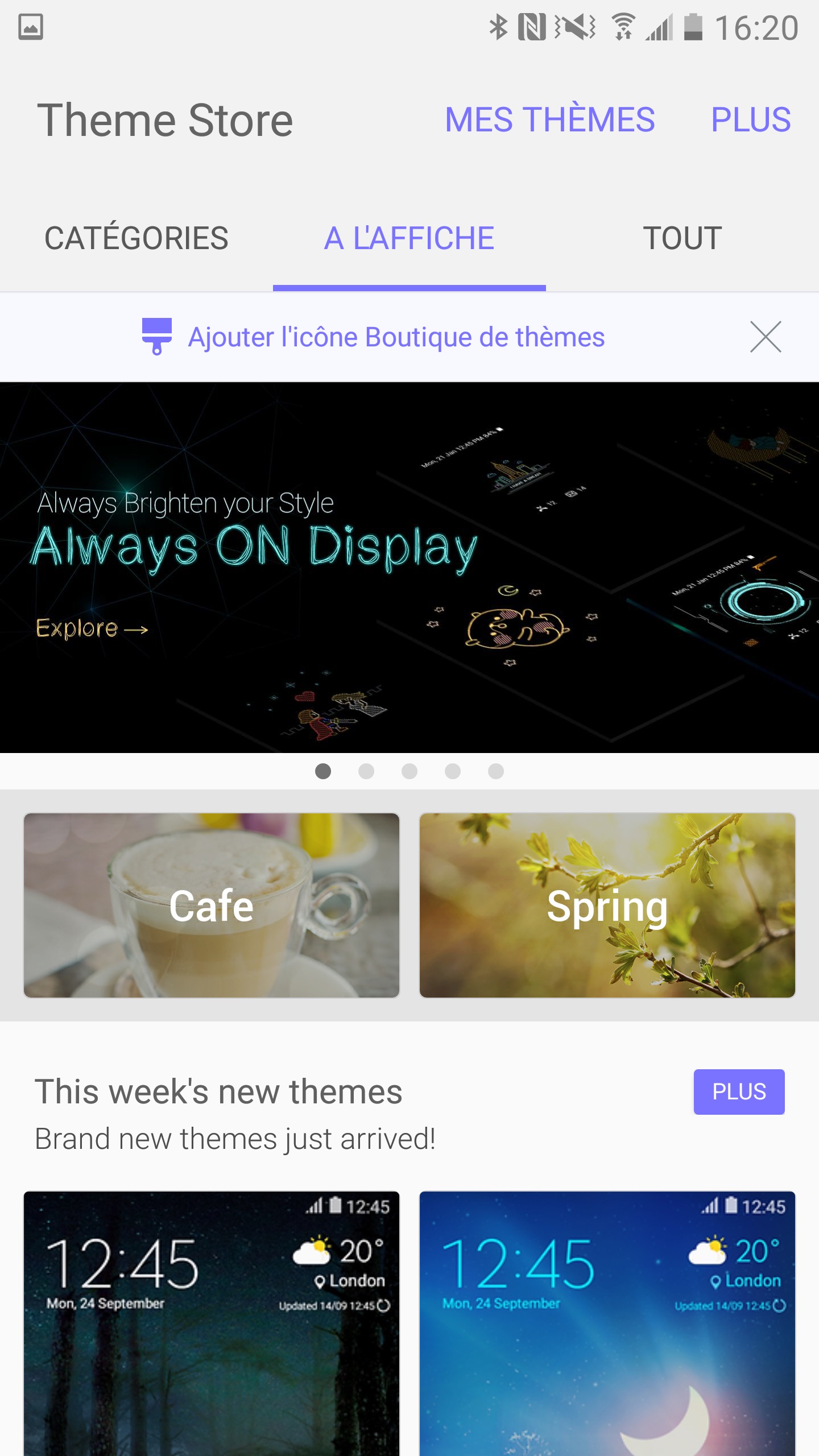Tap the battery indicator icon
Screen dimensions: 819x1456
click(694, 26)
